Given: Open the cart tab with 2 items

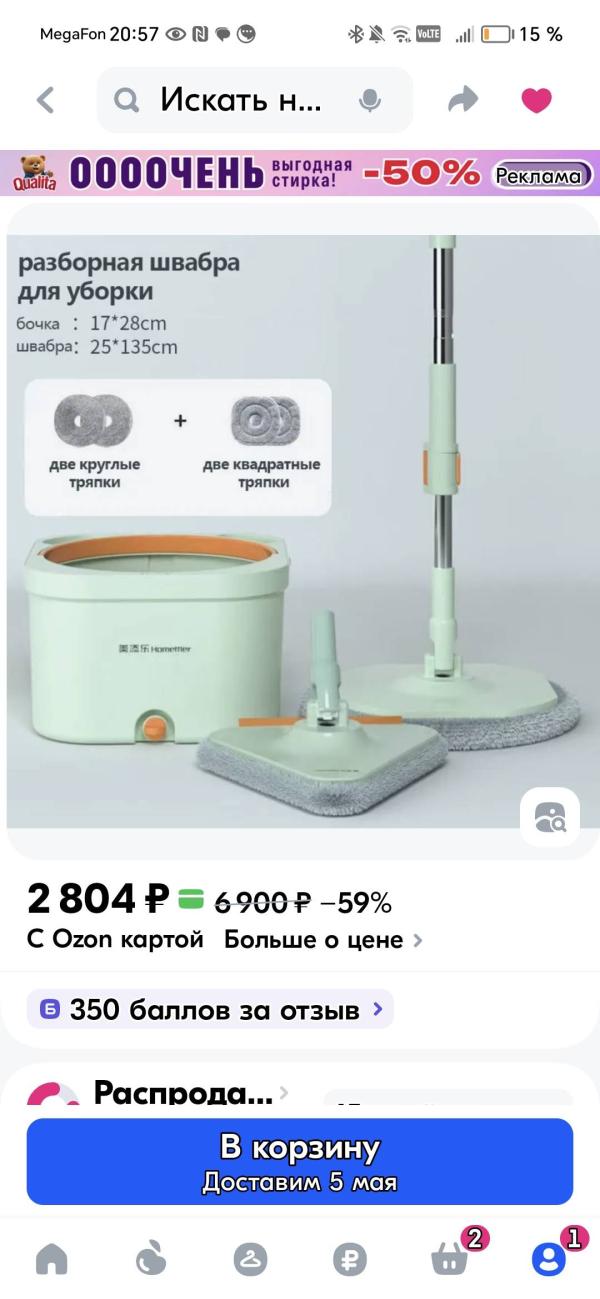Looking at the screenshot, I should coord(450,1260).
